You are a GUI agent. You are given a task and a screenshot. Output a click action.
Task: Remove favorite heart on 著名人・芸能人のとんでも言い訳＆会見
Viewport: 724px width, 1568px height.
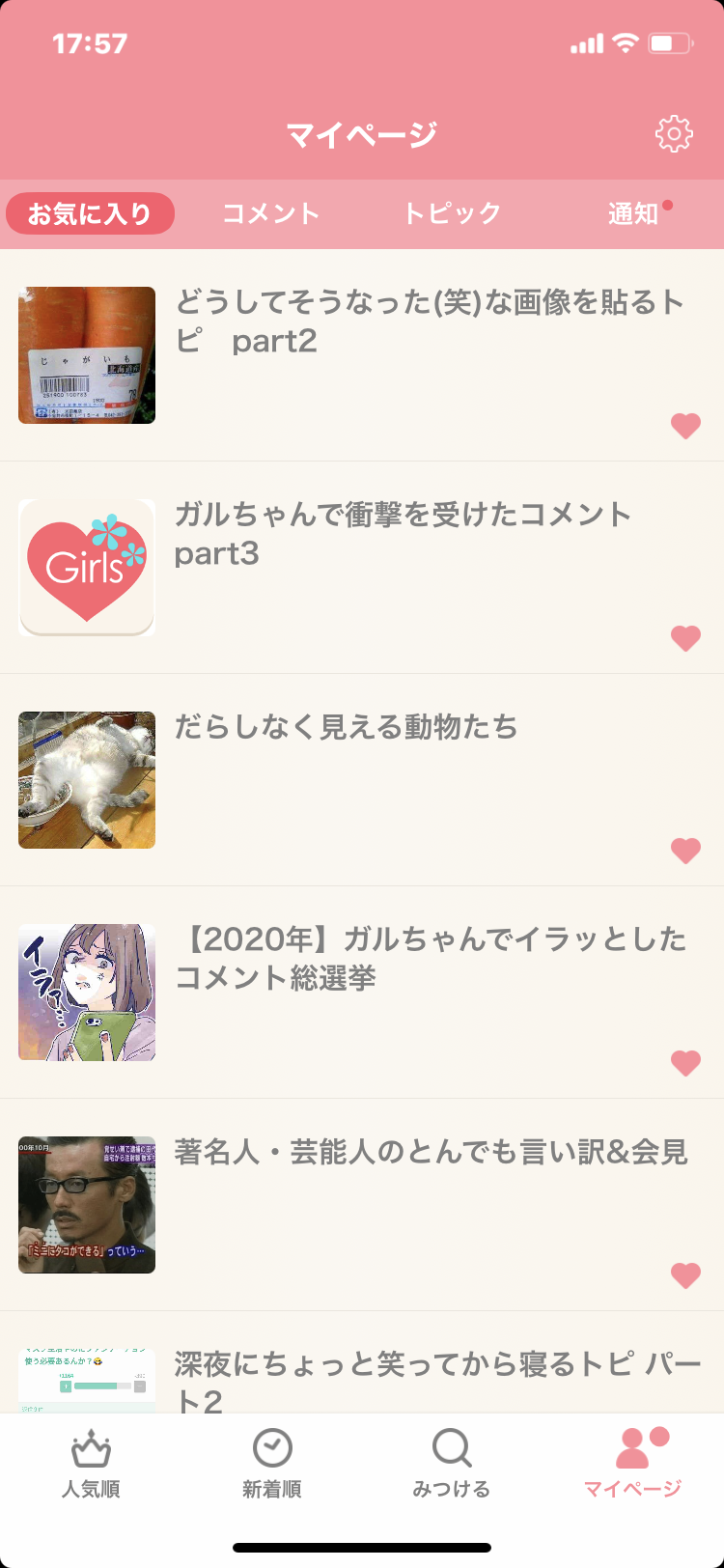pos(685,1275)
